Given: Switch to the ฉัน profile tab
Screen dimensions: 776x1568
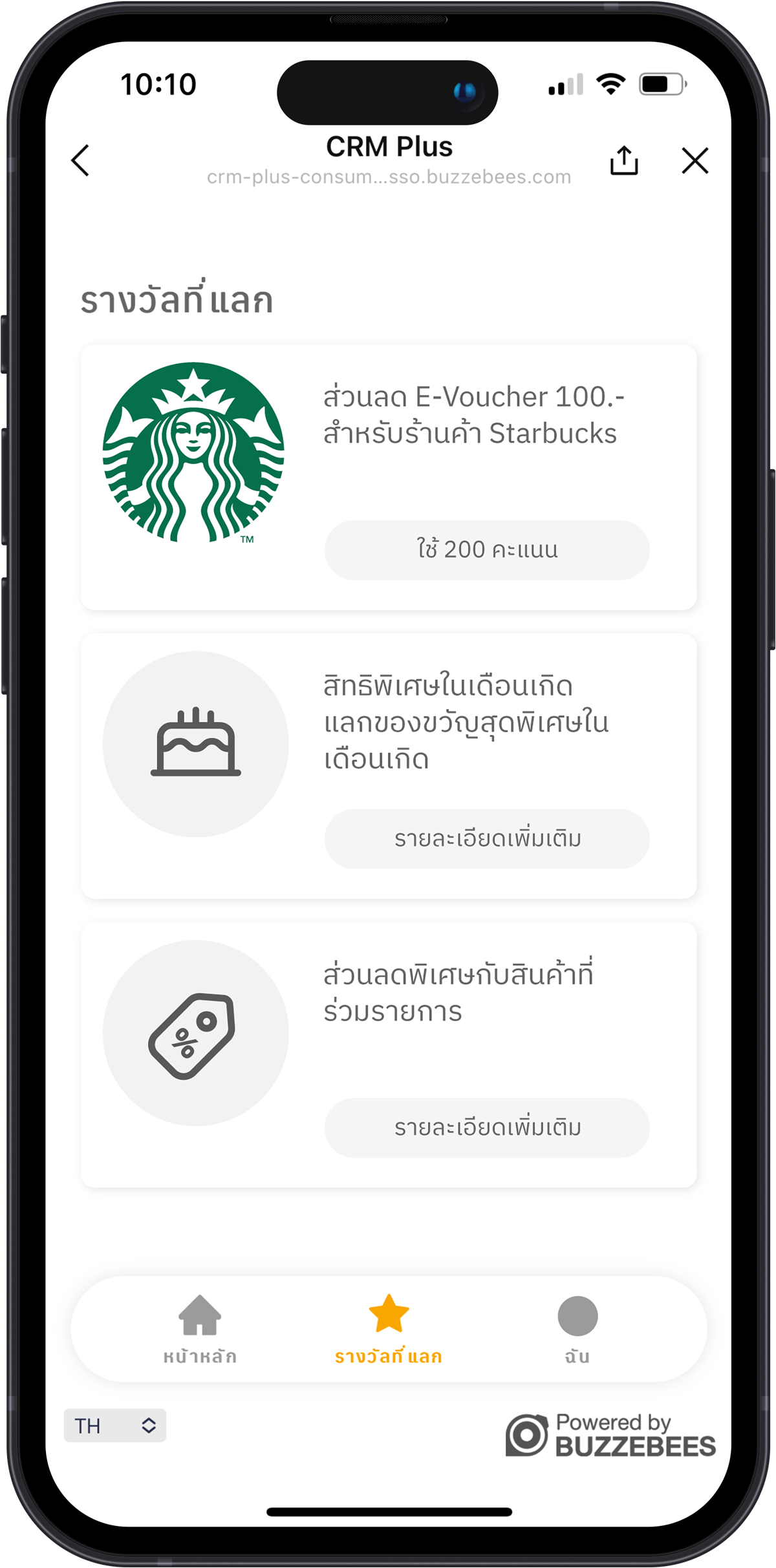Looking at the screenshot, I should 577,1330.
